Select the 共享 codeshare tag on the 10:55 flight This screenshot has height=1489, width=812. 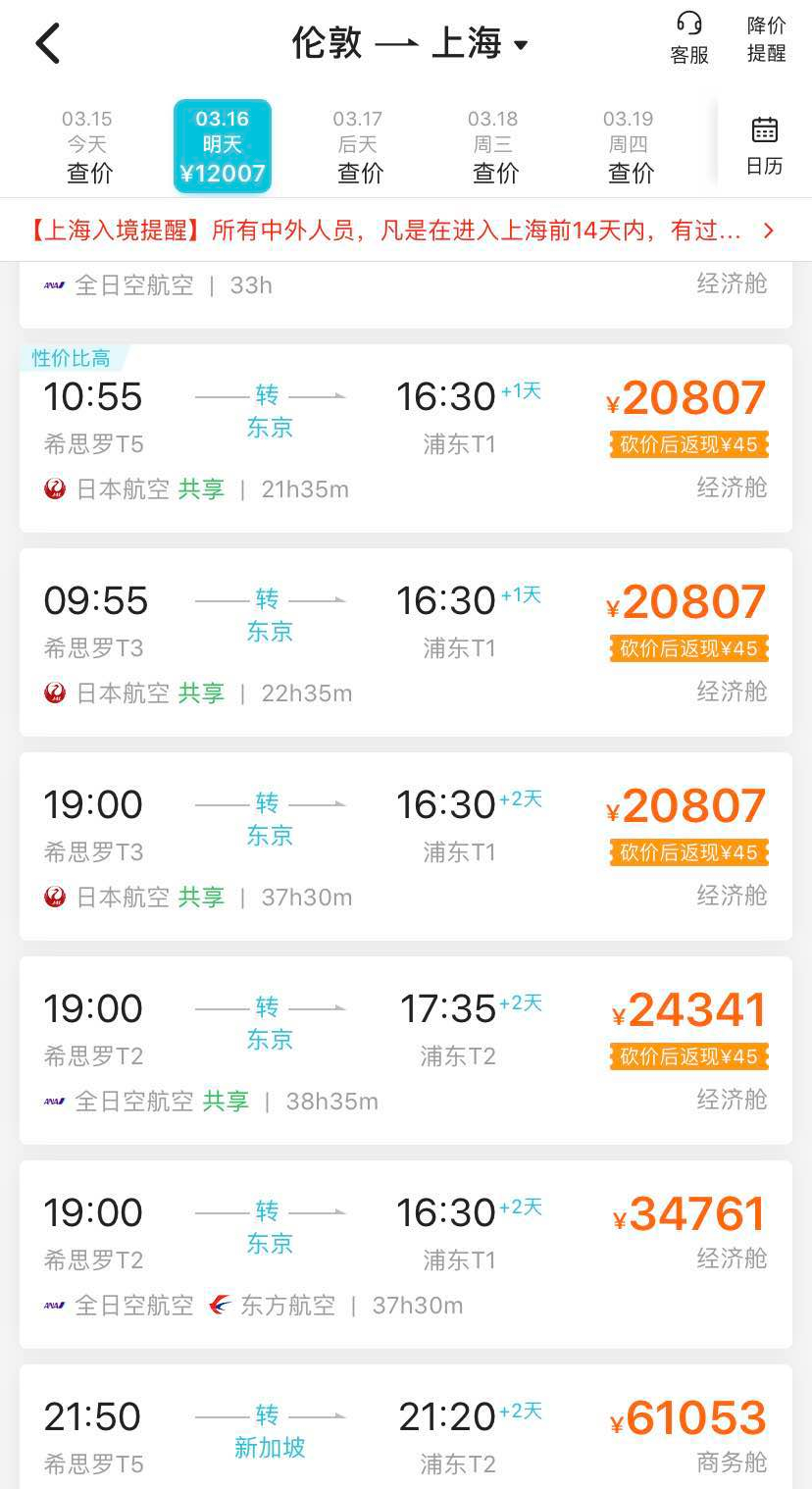[x=200, y=488]
